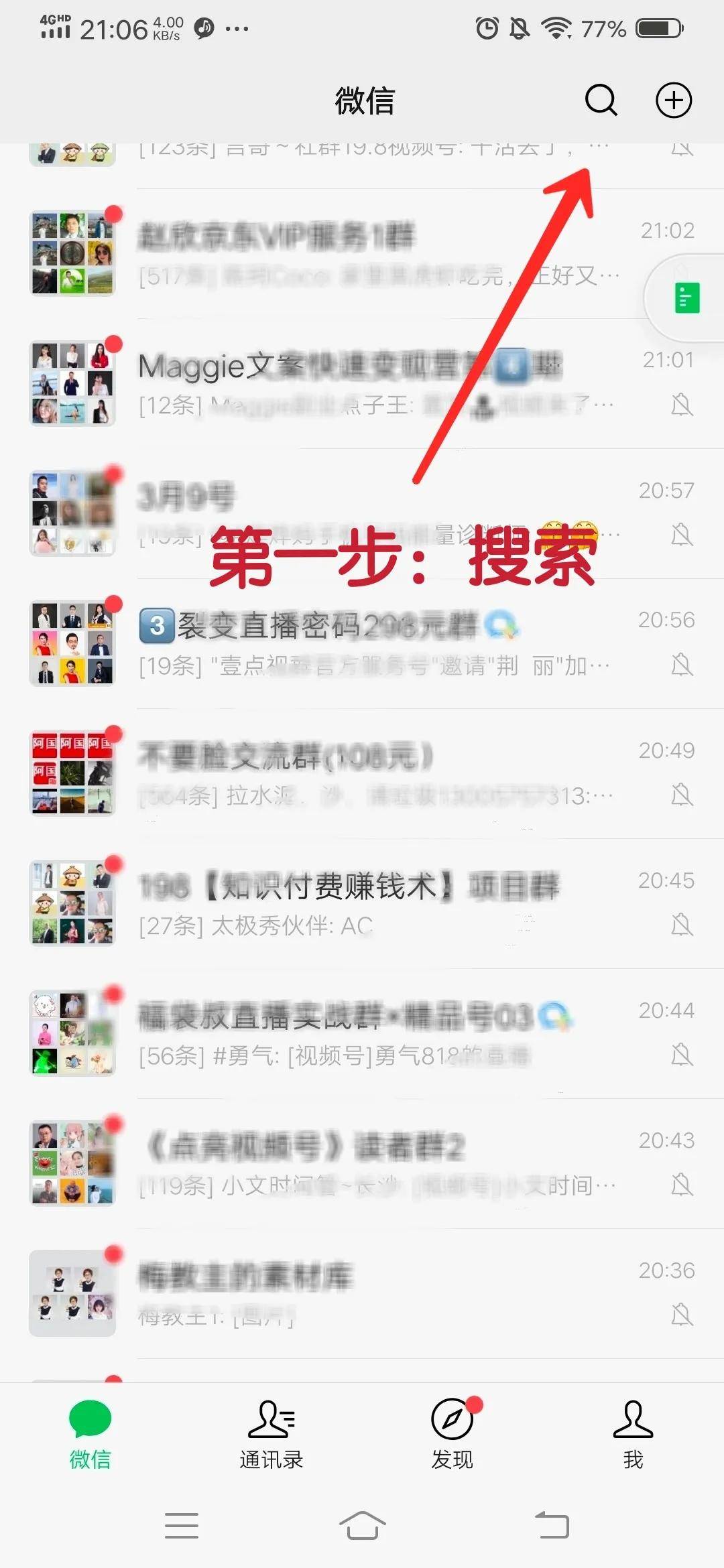This screenshot has width=724, height=1568.
Task: Switch to the 发现 tab
Action: coord(452,1434)
